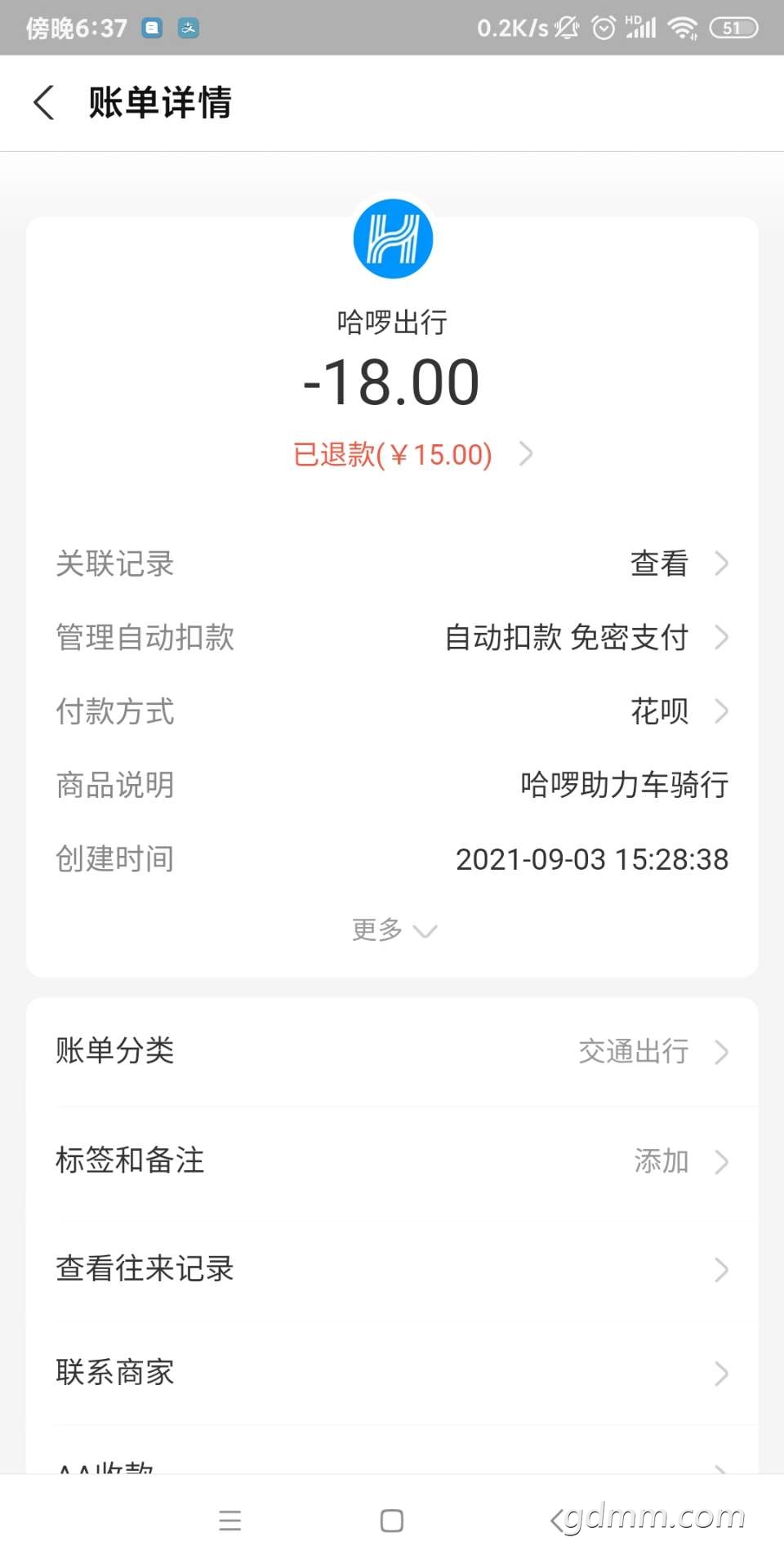Image resolution: width=784 pixels, height=1568 pixels.
Task: Add a note under 标签和备注
Action: coord(392,1160)
